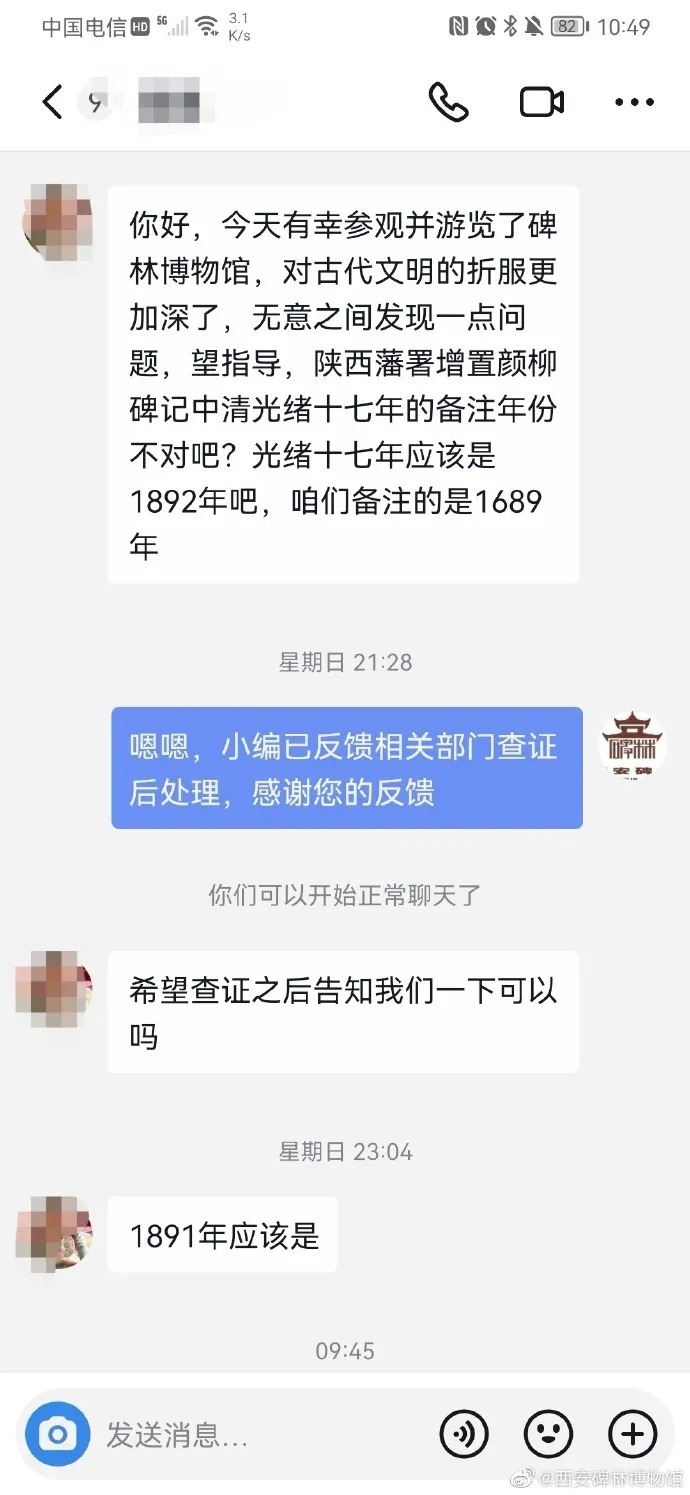Open sender's avatar beside 1891年应该是
This screenshot has width=690, height=1495.
click(x=55, y=1232)
